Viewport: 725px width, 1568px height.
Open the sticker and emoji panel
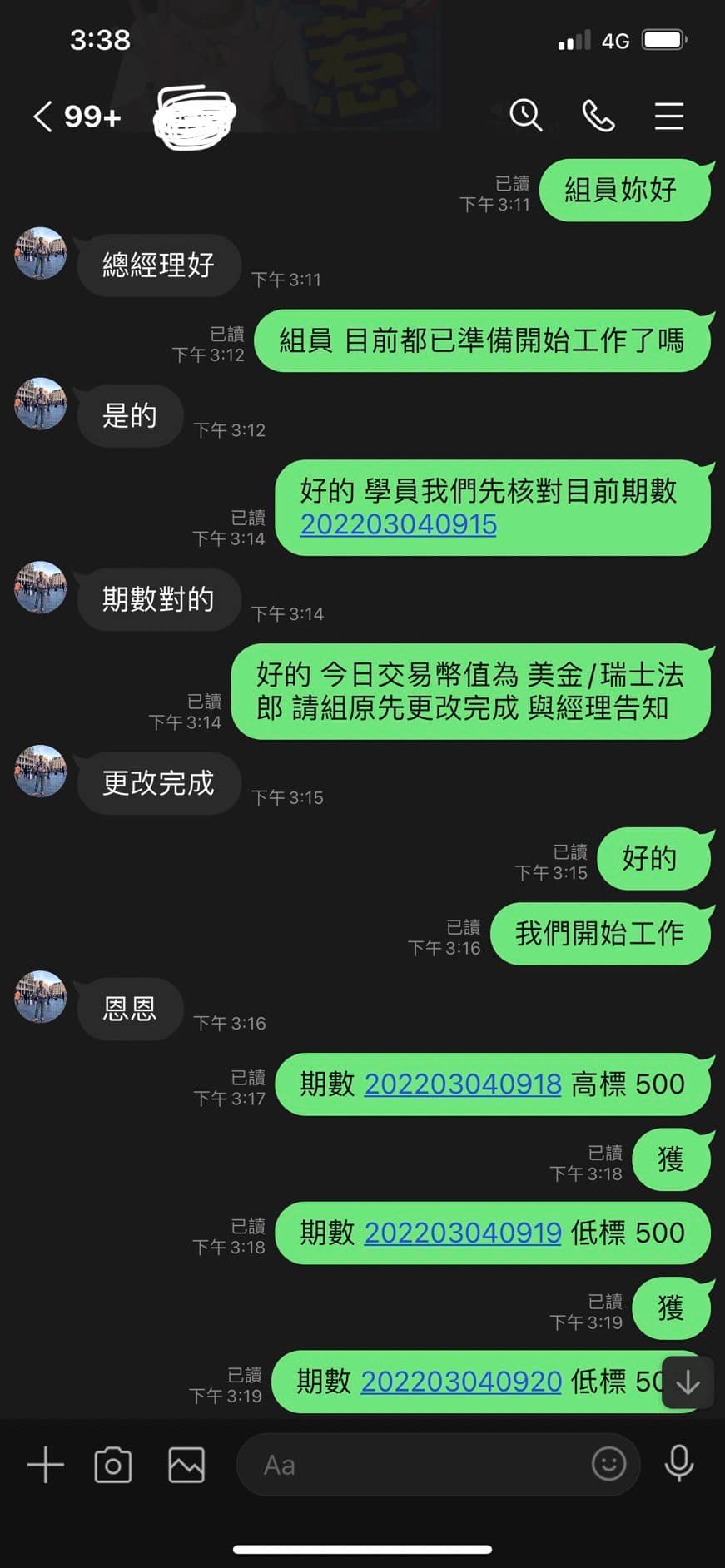[608, 1463]
